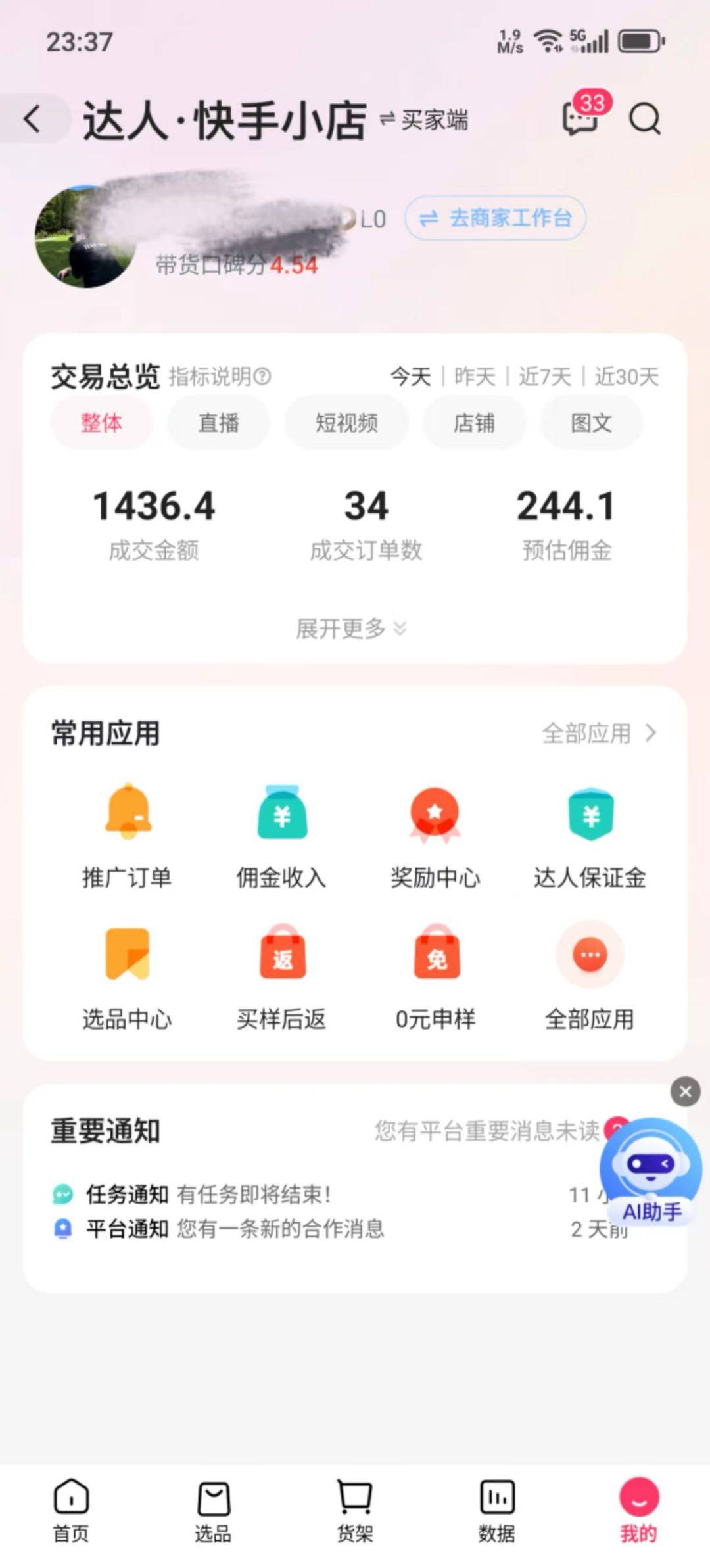Tap 去商家工作台 button
Image resolution: width=710 pixels, height=1568 pixels.
(x=496, y=218)
